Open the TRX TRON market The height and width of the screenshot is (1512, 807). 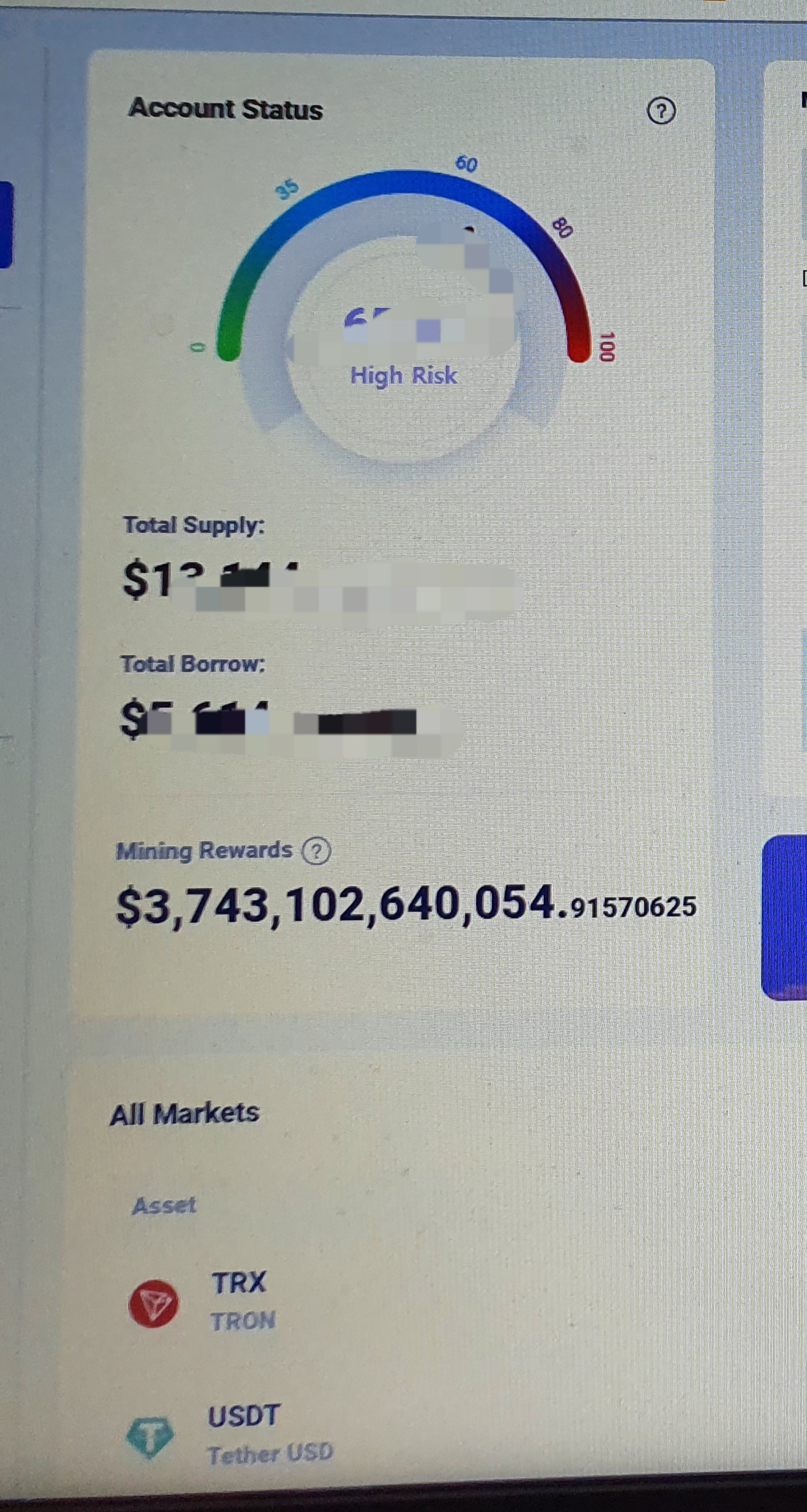[x=238, y=1299]
